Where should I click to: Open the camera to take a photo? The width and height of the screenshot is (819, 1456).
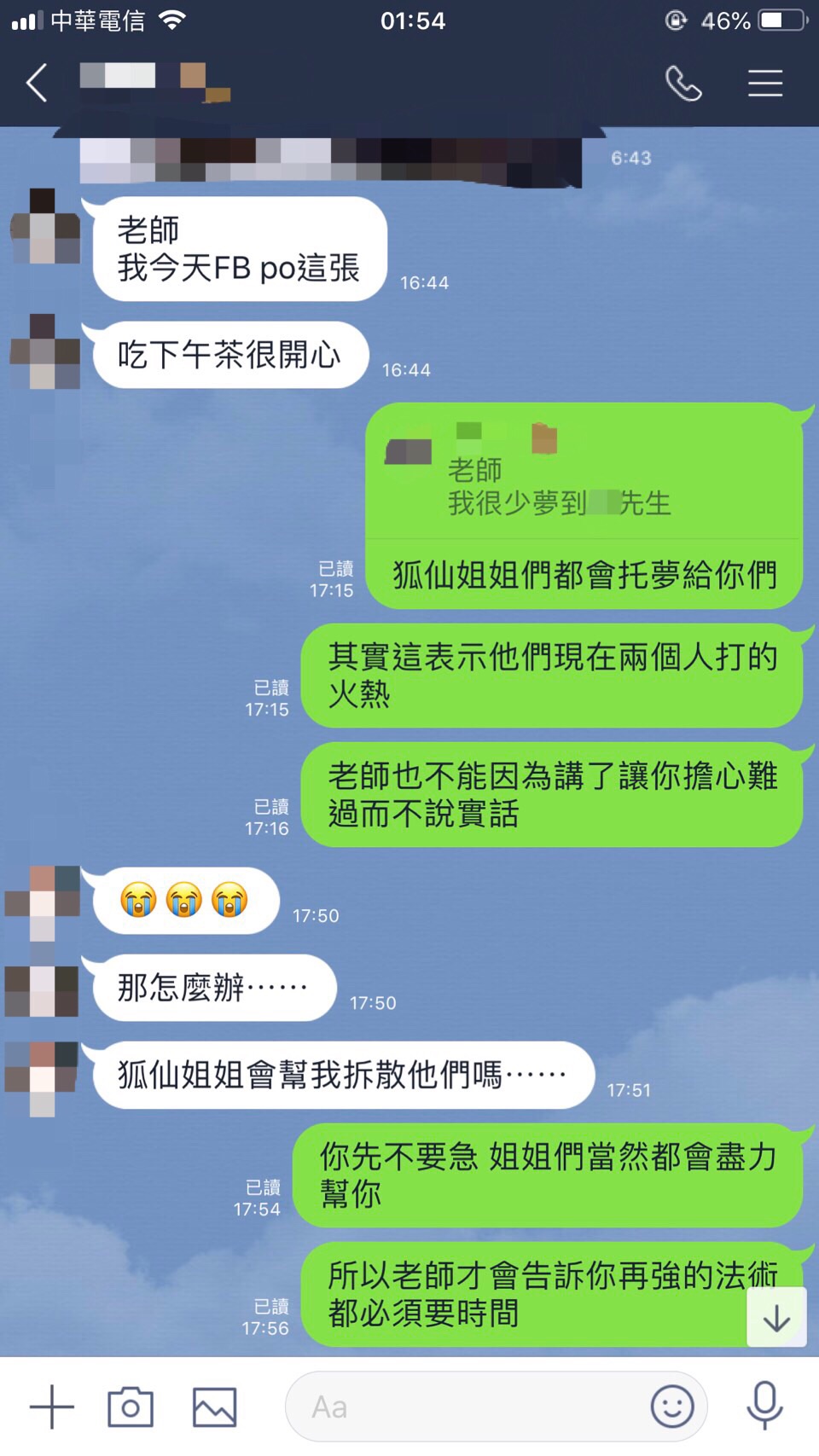click(131, 1407)
